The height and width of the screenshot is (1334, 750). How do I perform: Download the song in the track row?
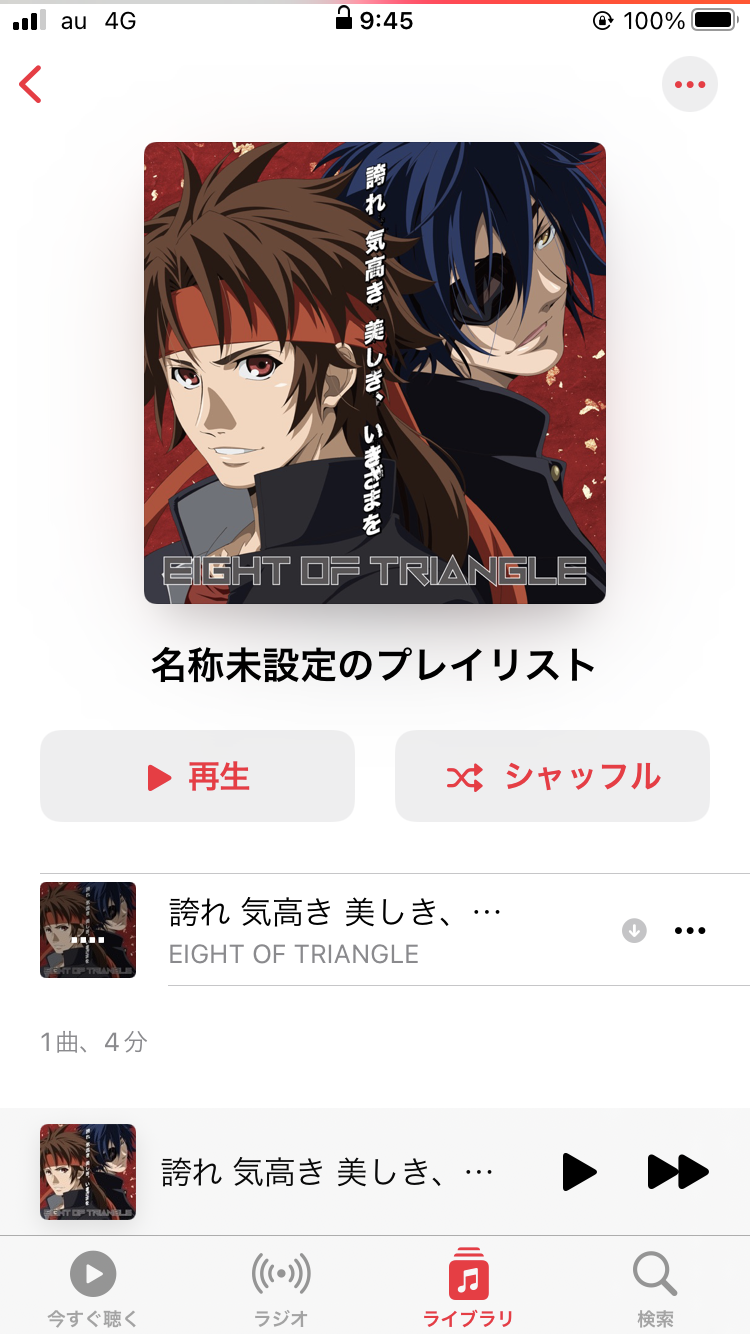click(x=634, y=931)
